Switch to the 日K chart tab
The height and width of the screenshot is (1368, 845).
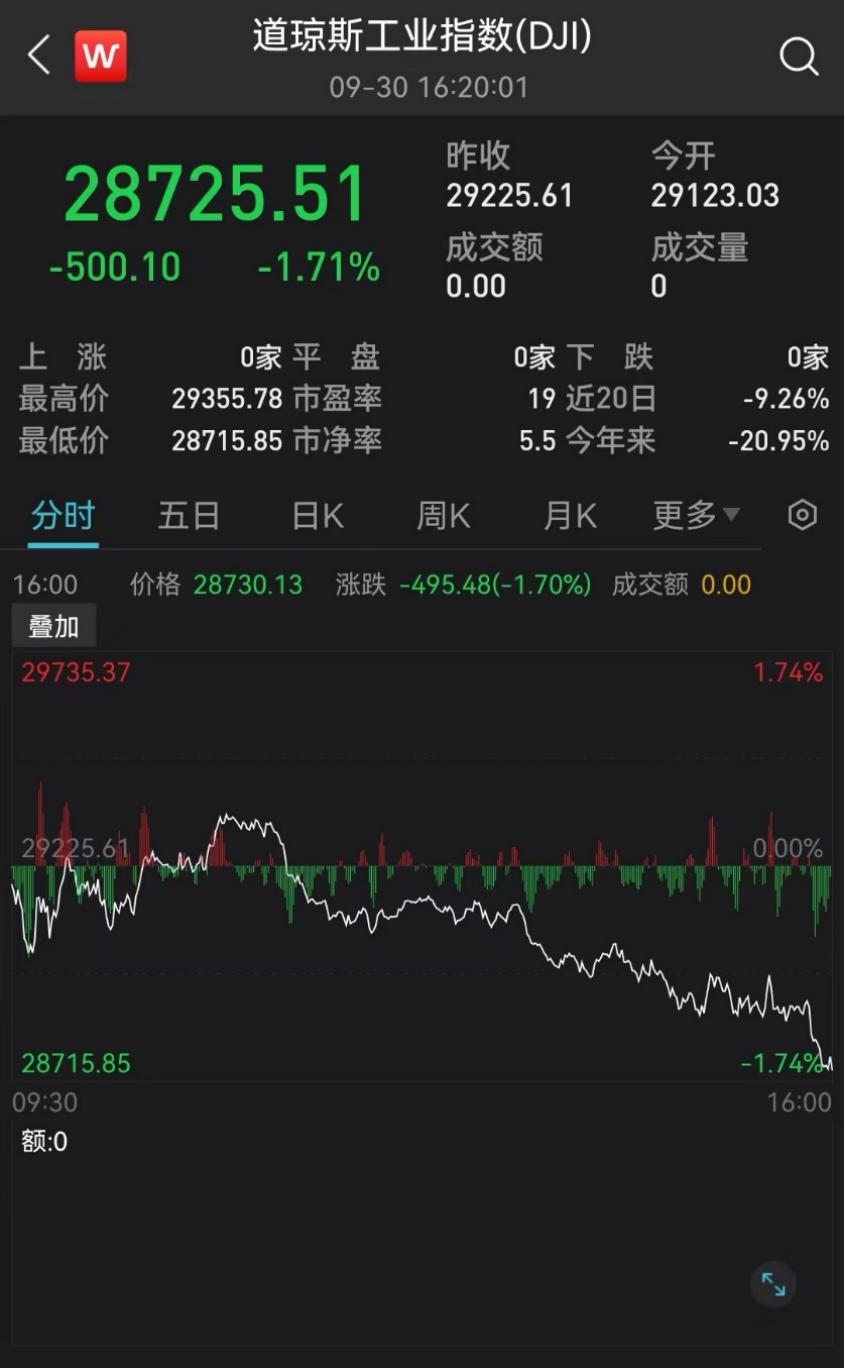pyautogui.click(x=318, y=516)
